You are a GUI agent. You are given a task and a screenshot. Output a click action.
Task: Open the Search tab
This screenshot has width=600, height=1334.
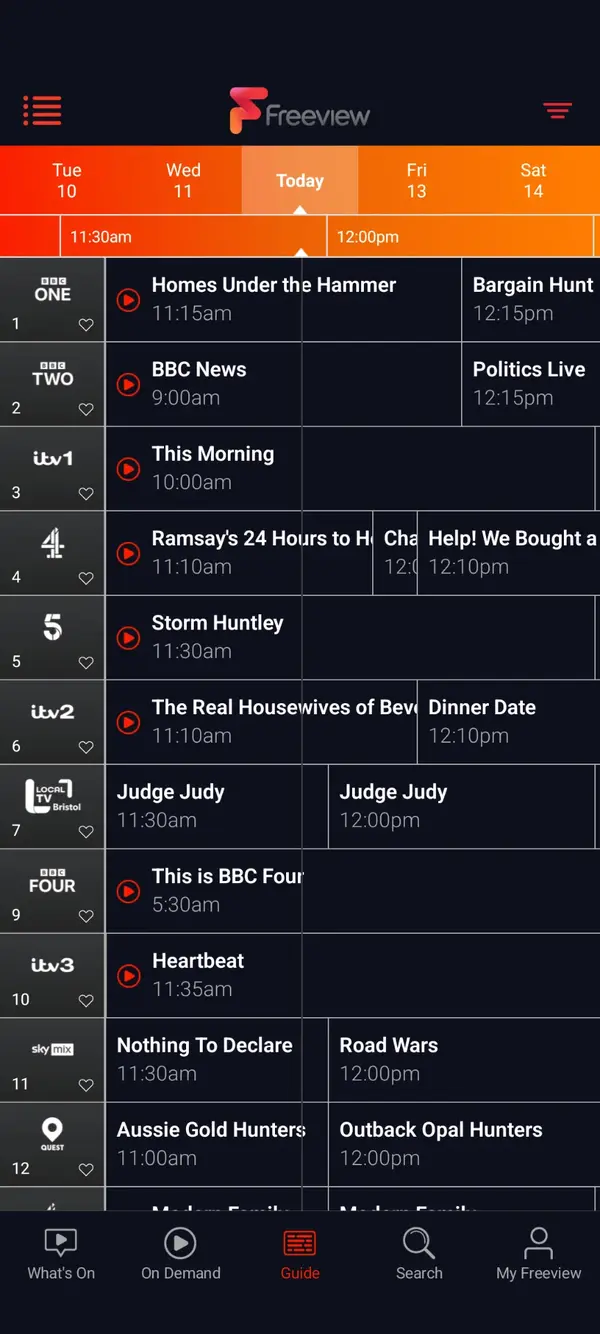(x=418, y=1255)
